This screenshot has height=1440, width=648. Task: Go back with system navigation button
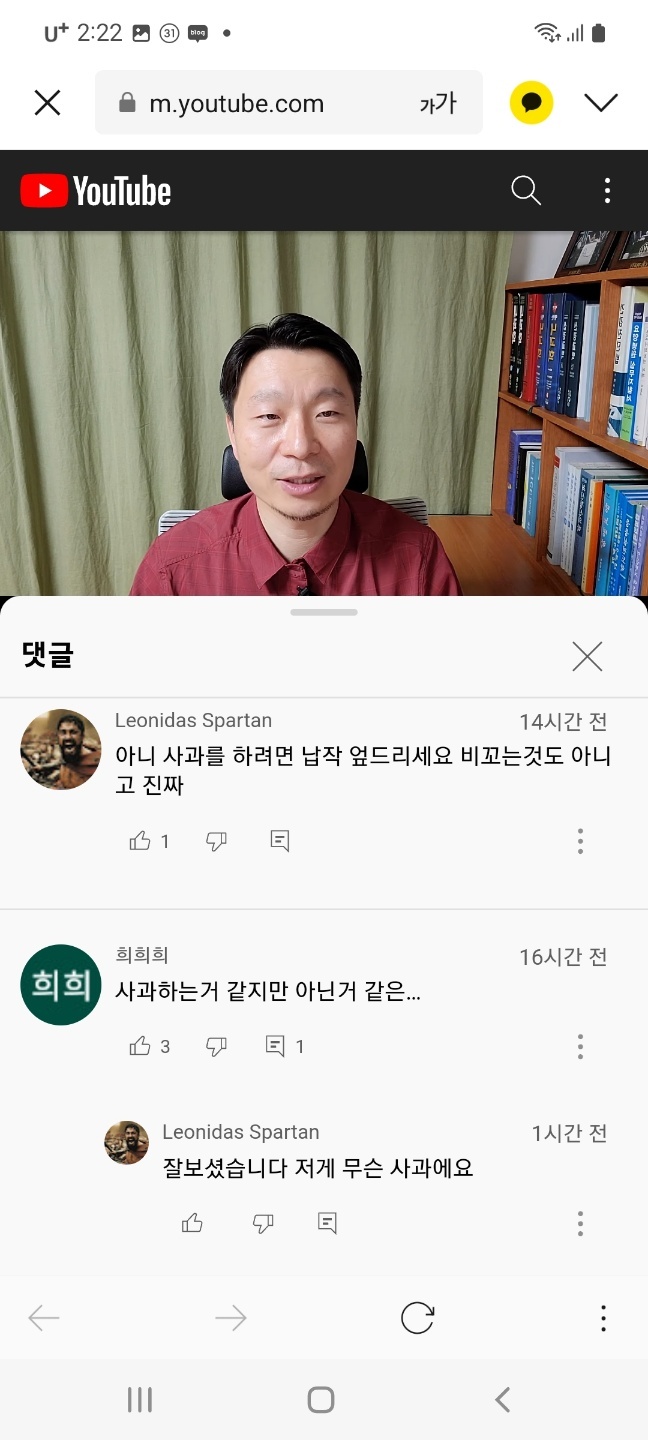click(503, 1399)
